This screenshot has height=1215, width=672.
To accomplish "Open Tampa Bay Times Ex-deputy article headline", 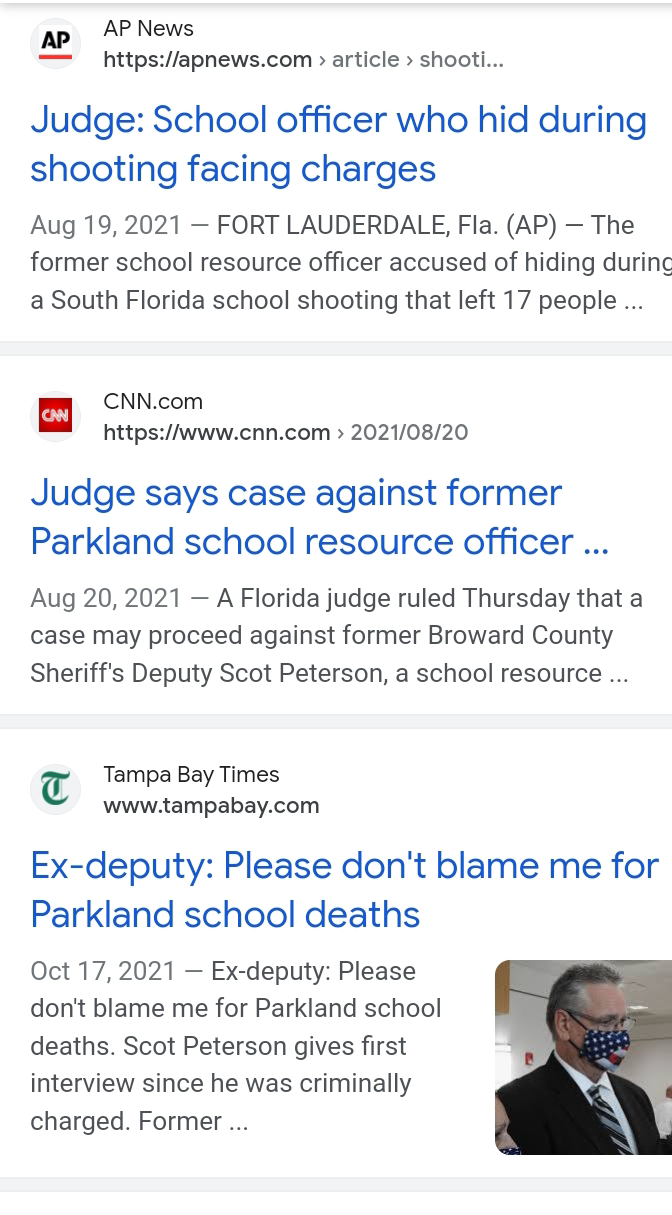I will (344, 889).
